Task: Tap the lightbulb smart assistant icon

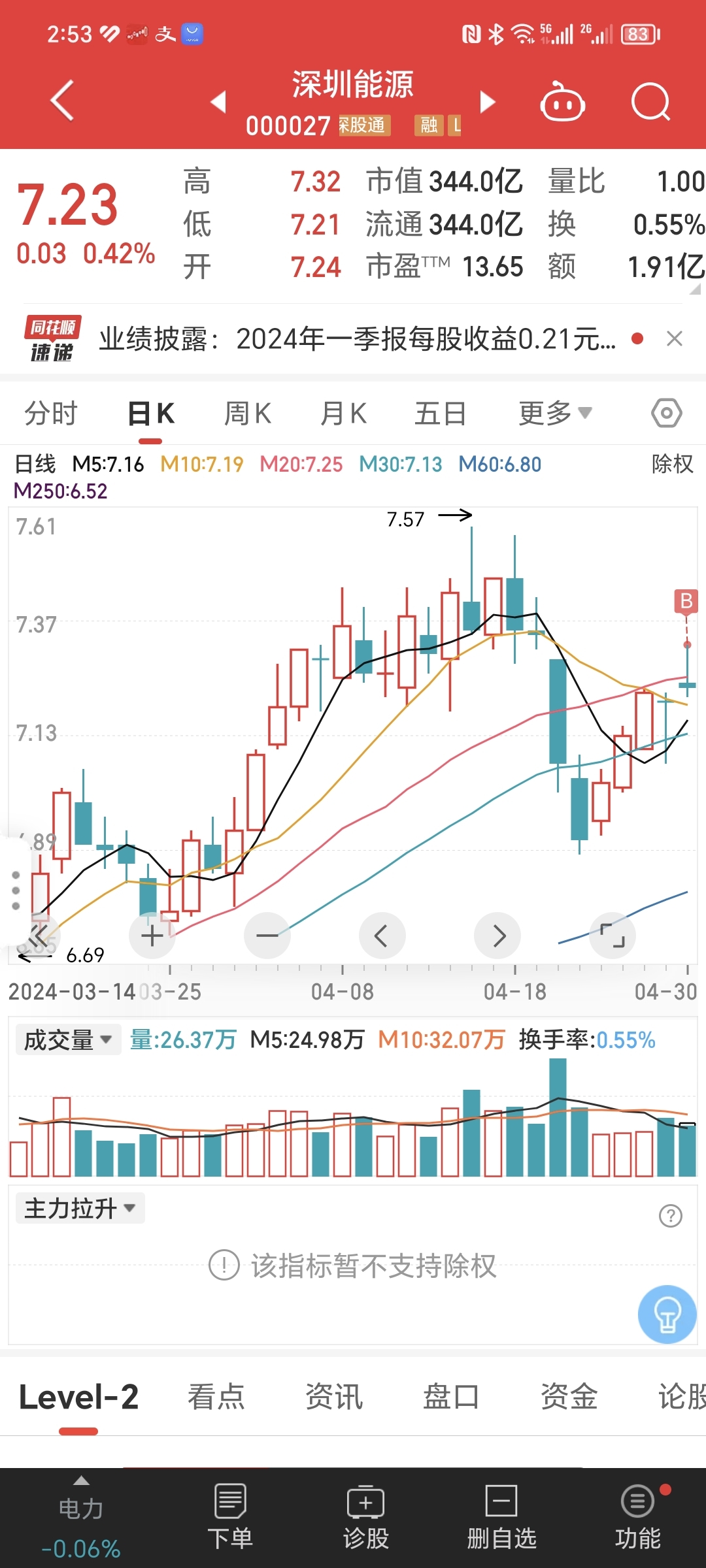Action: pos(667,1314)
